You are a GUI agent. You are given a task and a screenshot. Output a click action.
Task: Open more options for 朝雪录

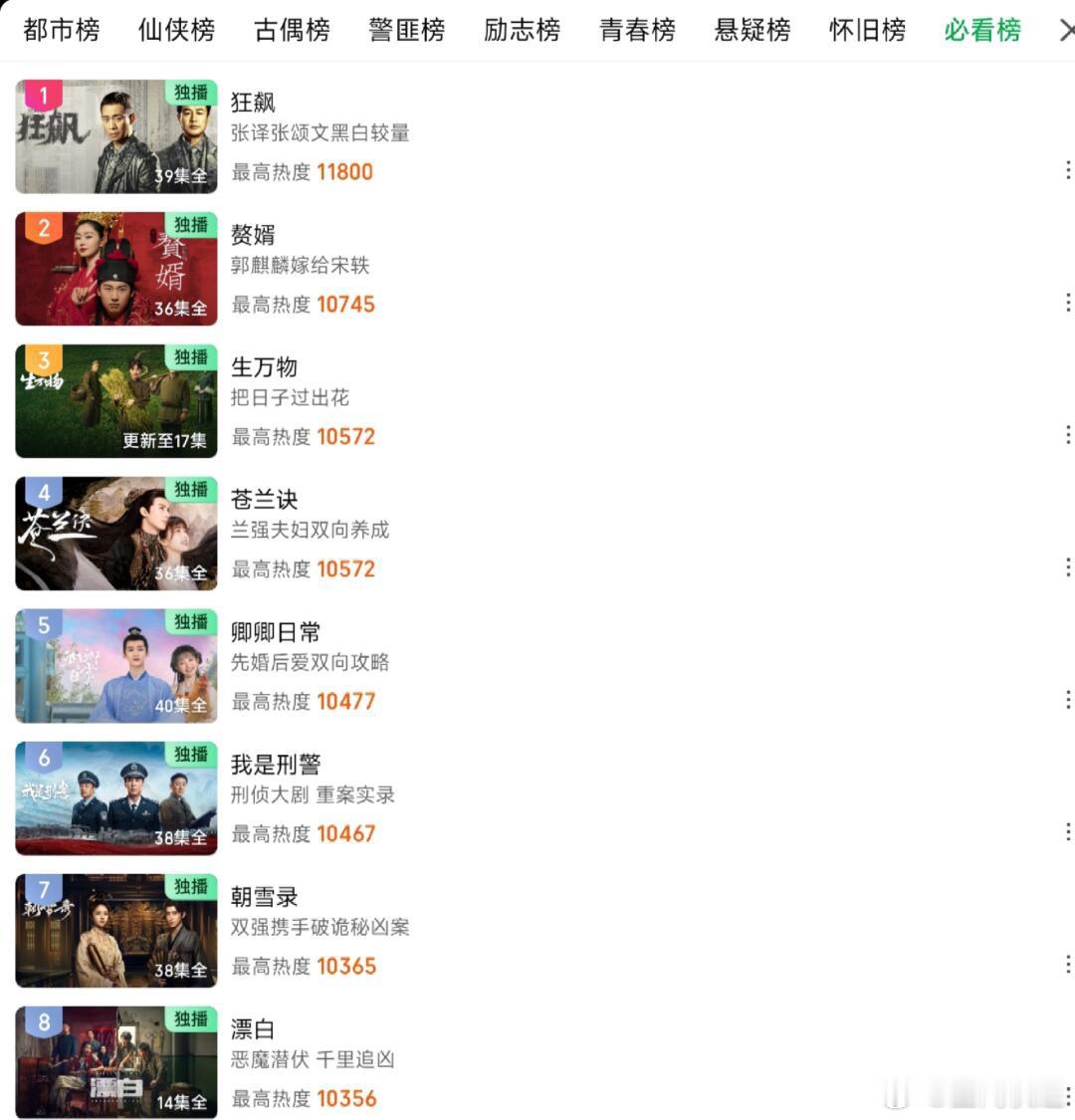click(x=1067, y=965)
